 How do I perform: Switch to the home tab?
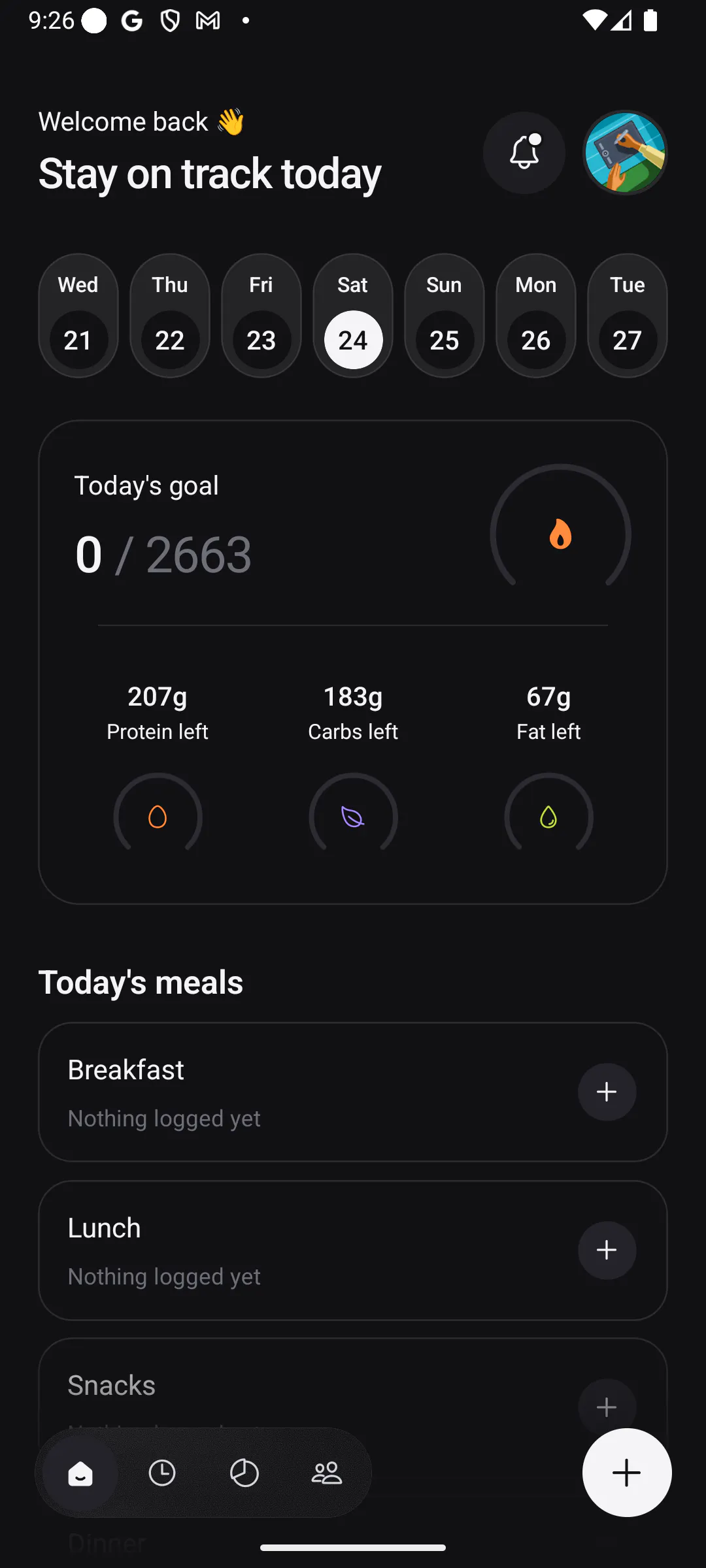[x=80, y=1473]
